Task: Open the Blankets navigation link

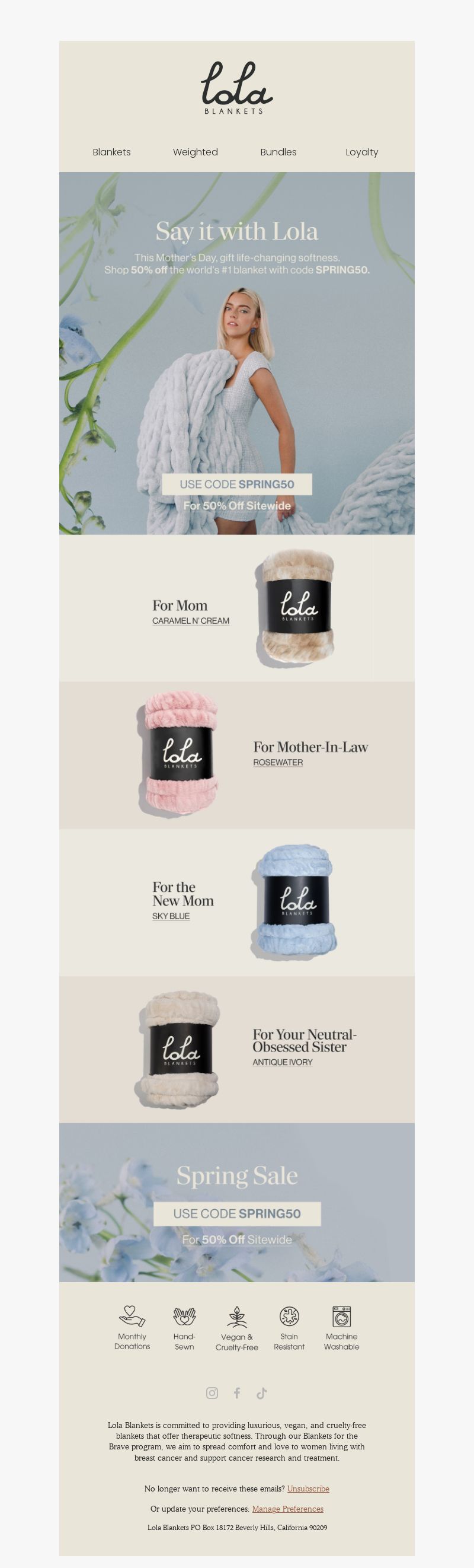Action: 111,152
